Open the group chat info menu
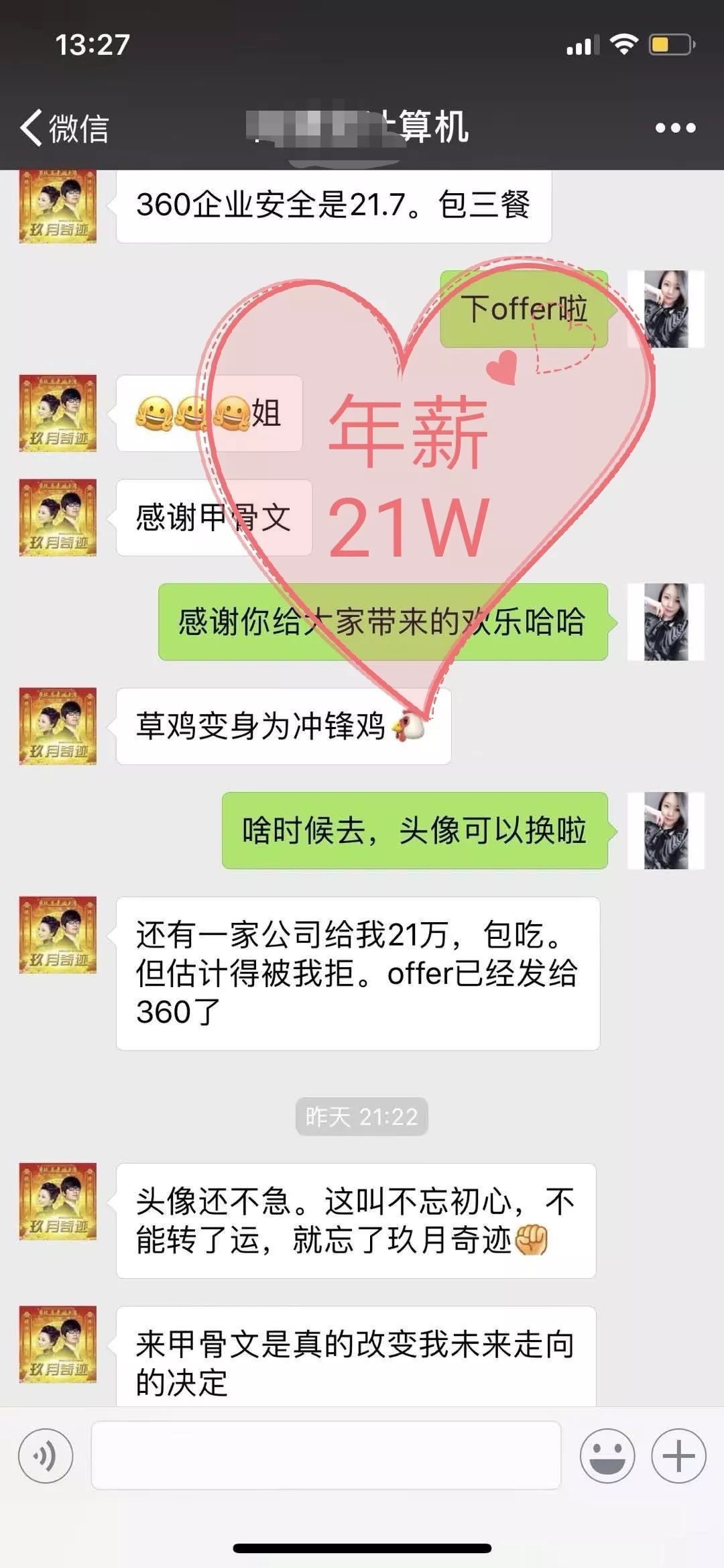 675,127
